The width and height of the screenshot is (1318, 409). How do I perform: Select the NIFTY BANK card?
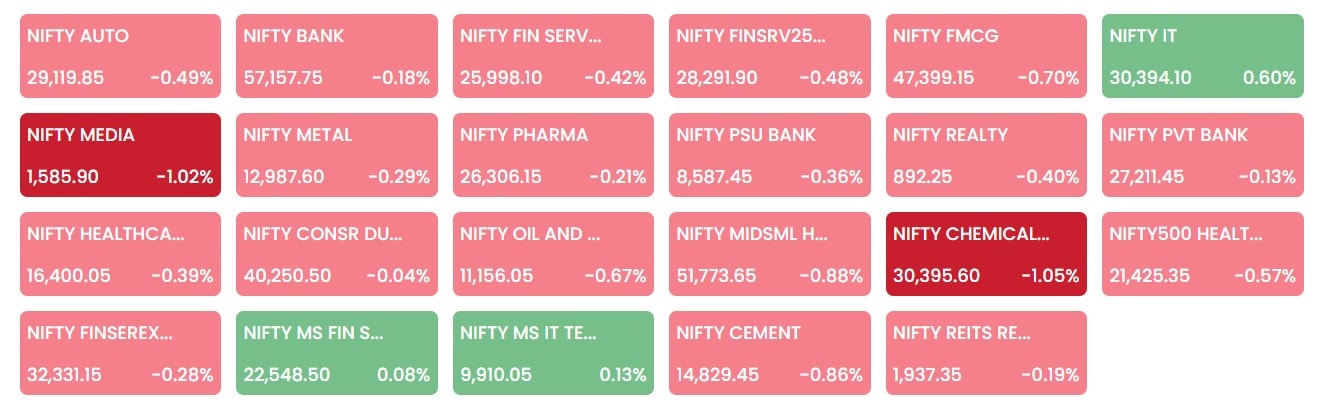coord(337,56)
